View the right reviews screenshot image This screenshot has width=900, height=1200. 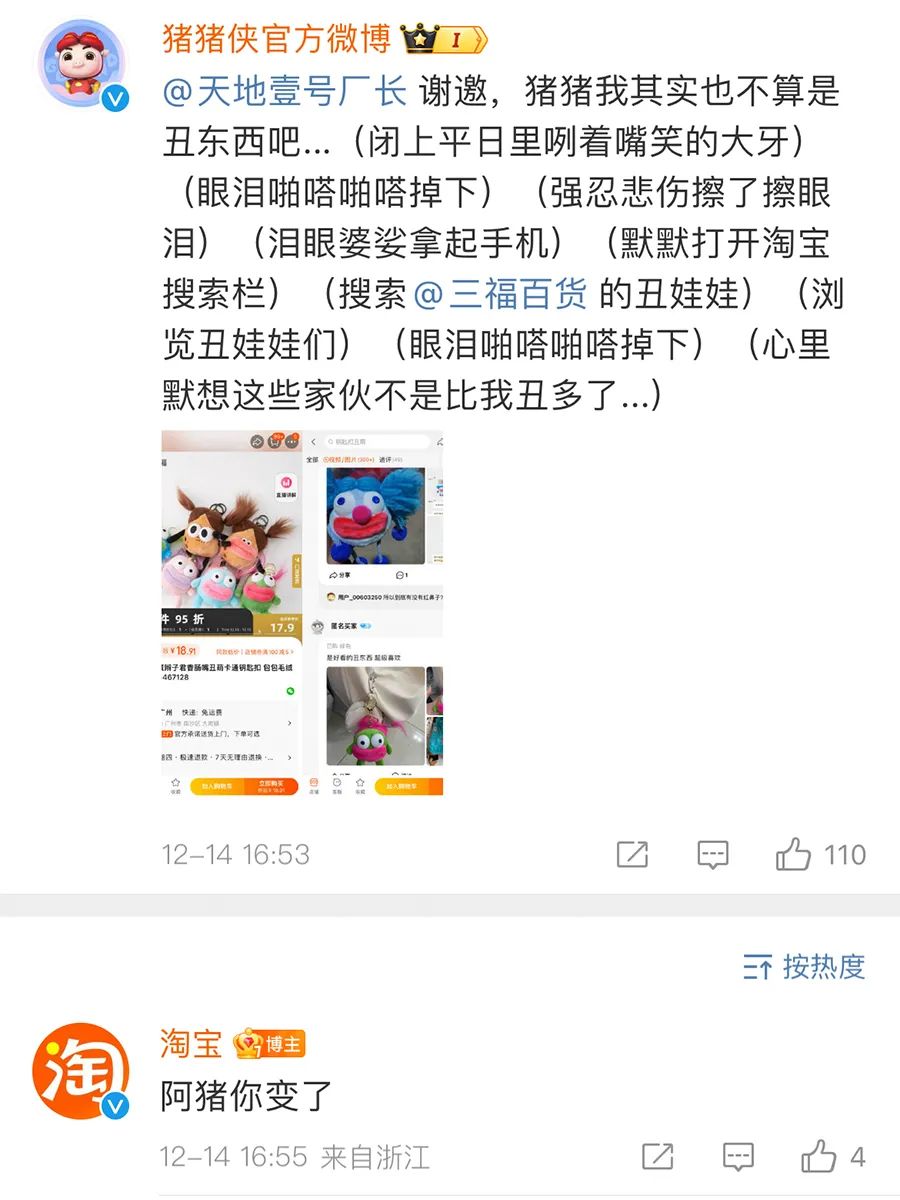pyautogui.click(x=375, y=613)
